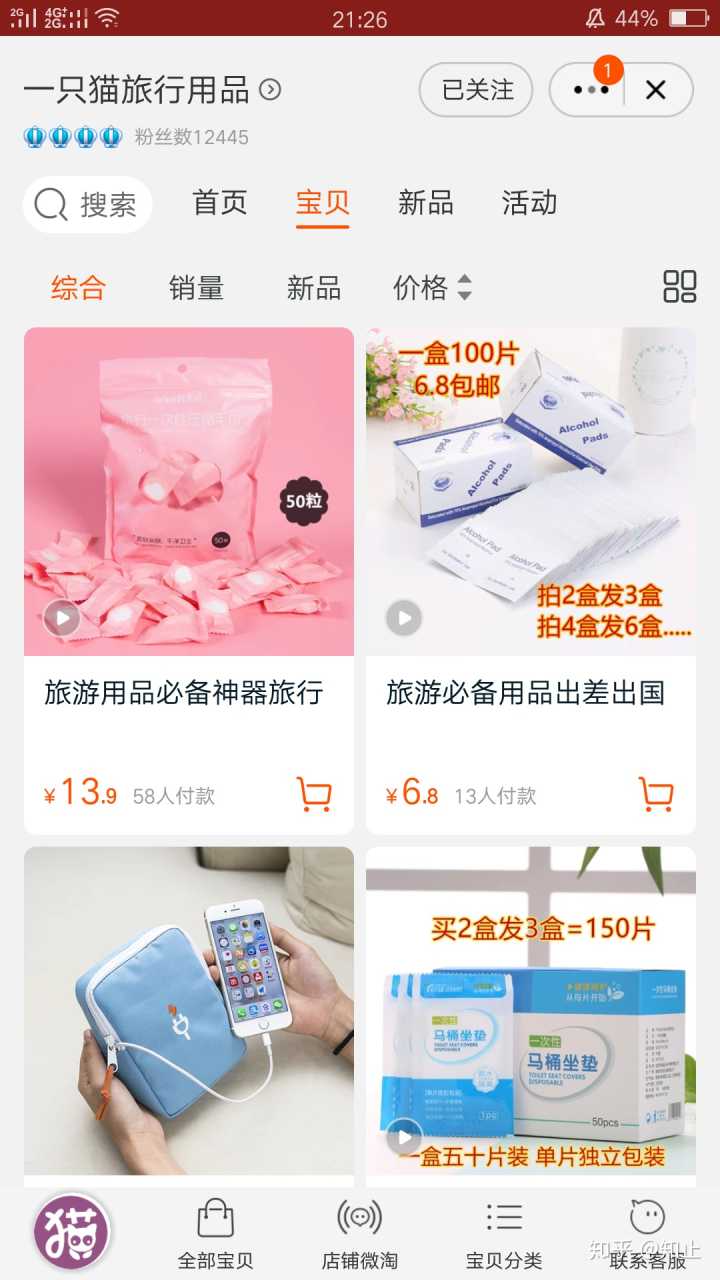
Task: Open the 马桶坐垫 toilet seat cover product
Action: (530, 1010)
